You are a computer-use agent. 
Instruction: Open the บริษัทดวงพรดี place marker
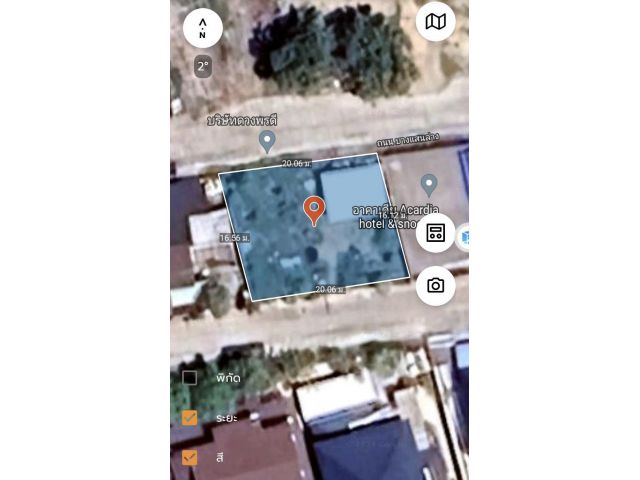(266, 141)
